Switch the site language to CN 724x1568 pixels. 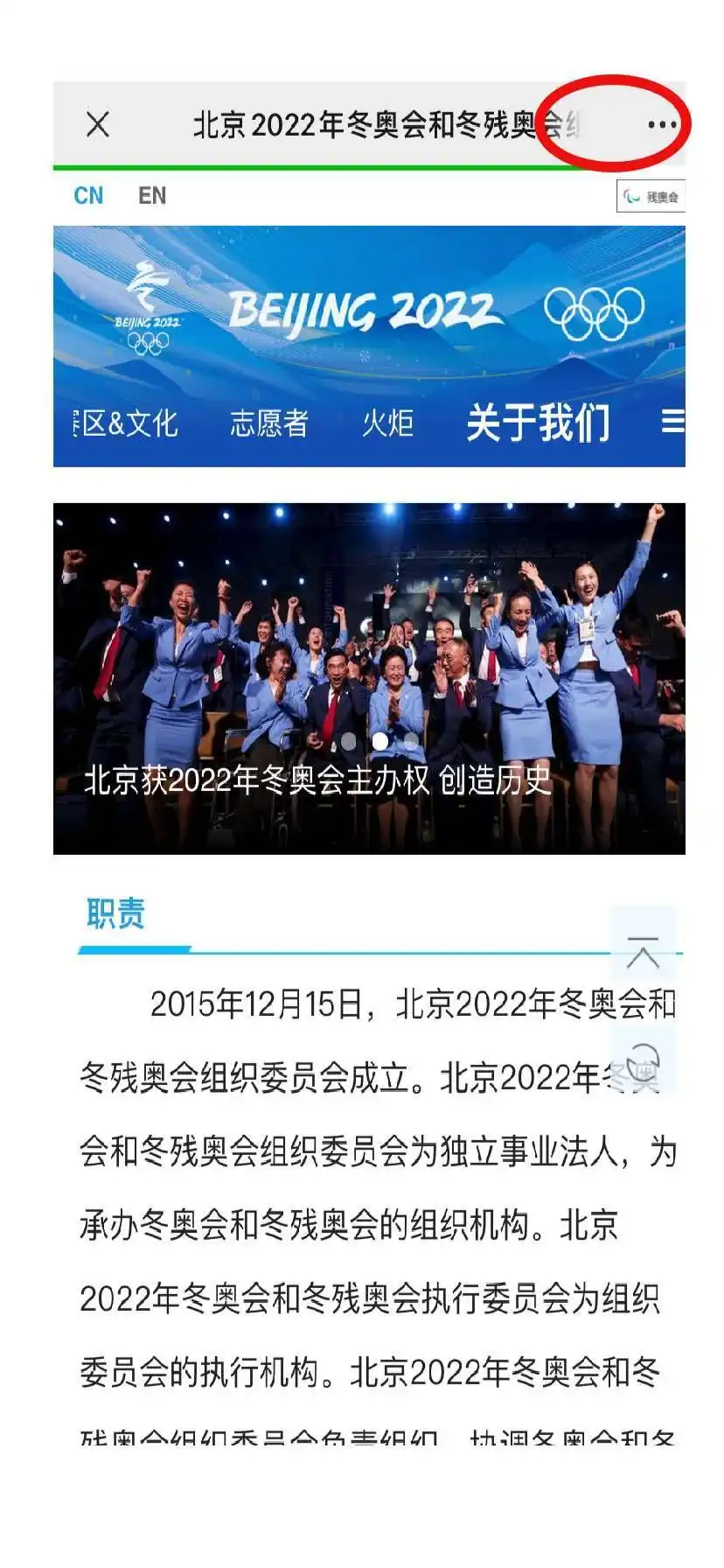point(88,195)
